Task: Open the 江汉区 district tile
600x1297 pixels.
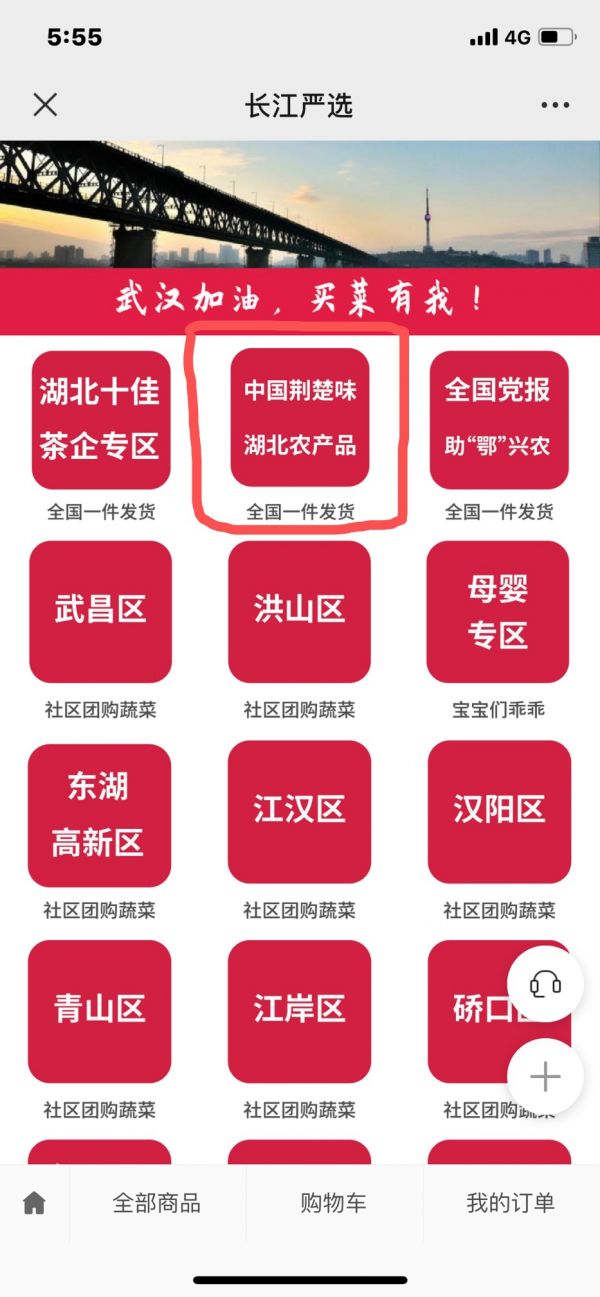Action: pyautogui.click(x=299, y=811)
